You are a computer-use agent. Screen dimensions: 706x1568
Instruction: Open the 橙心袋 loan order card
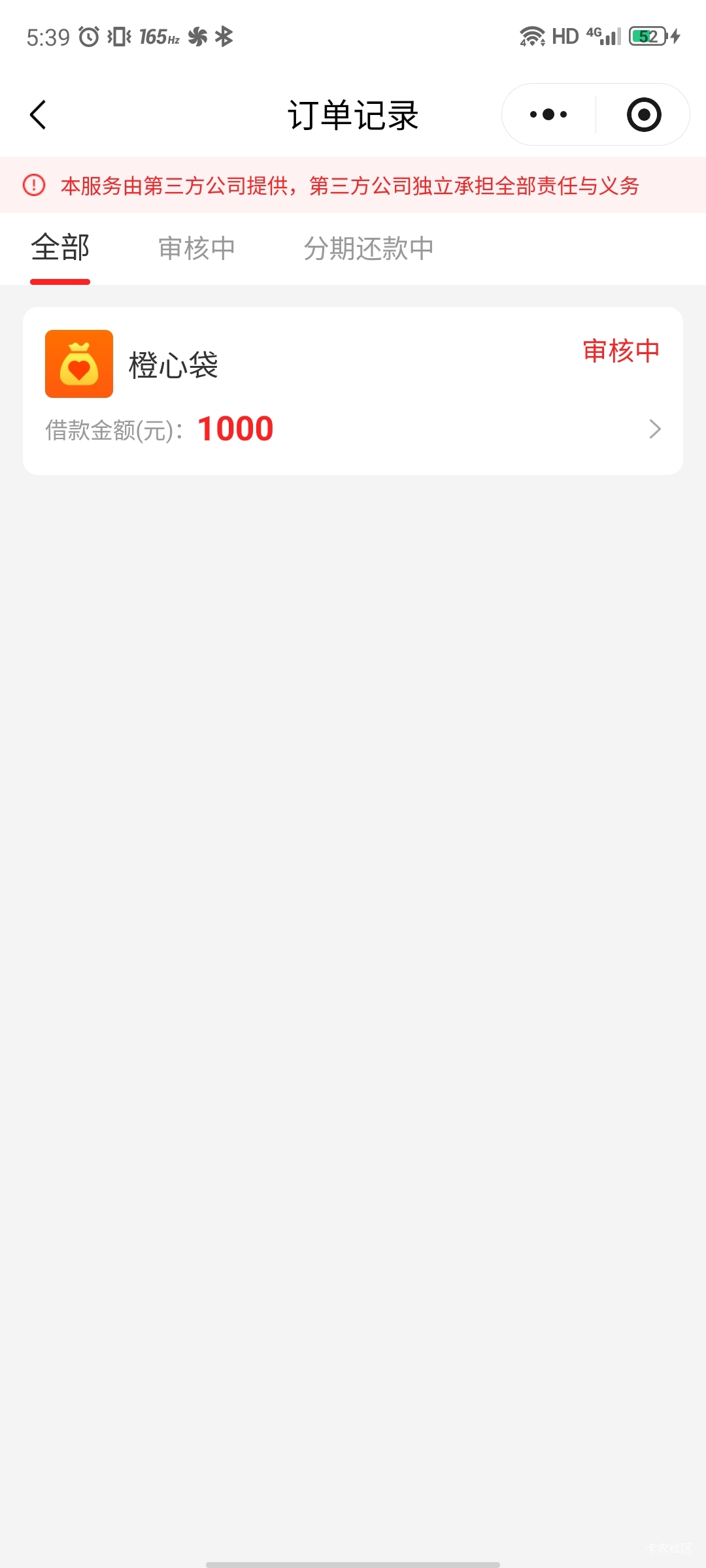[353, 391]
